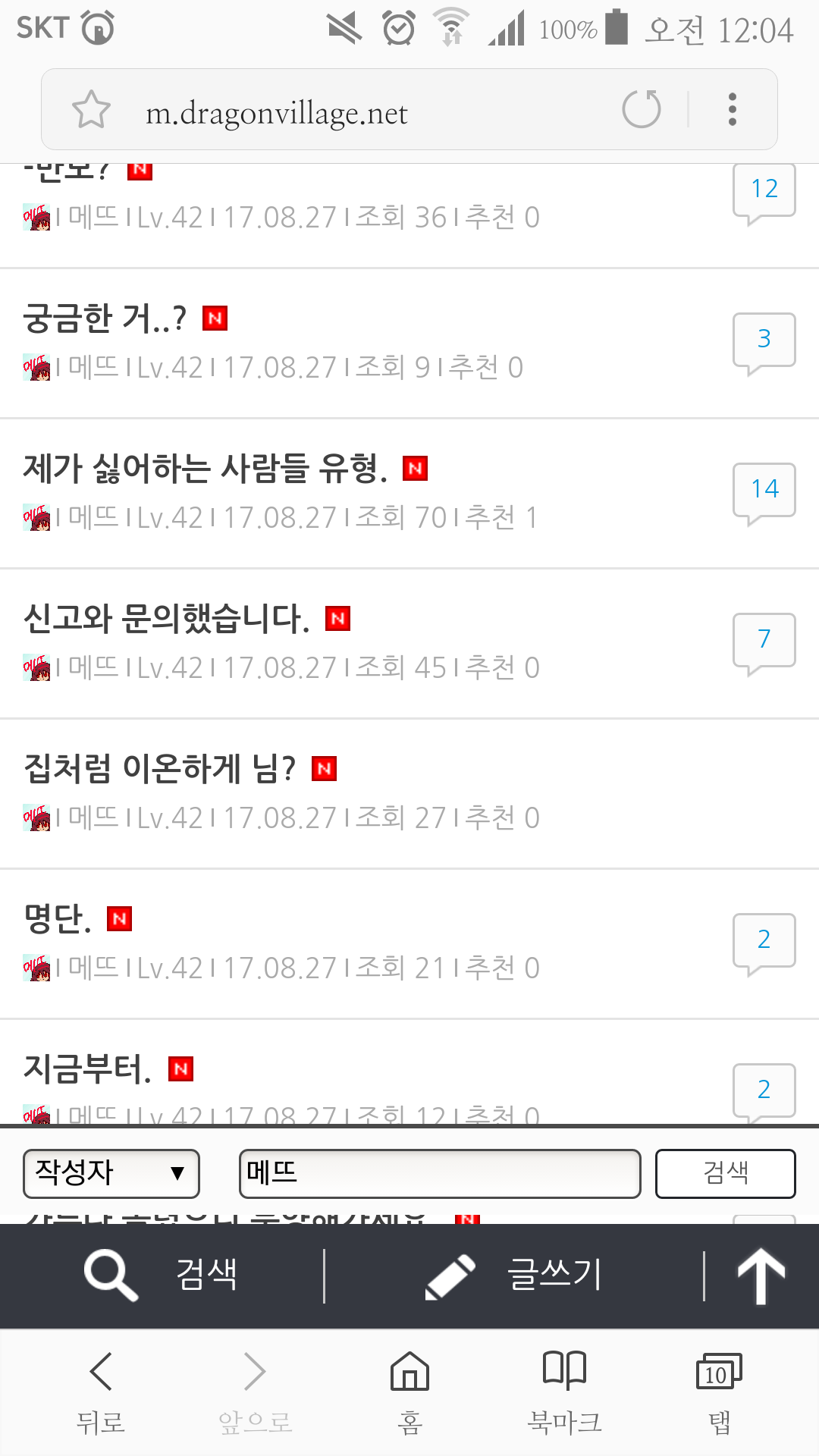819x1456 pixels.
Task: Open the post '명단.'
Action: click(x=58, y=919)
